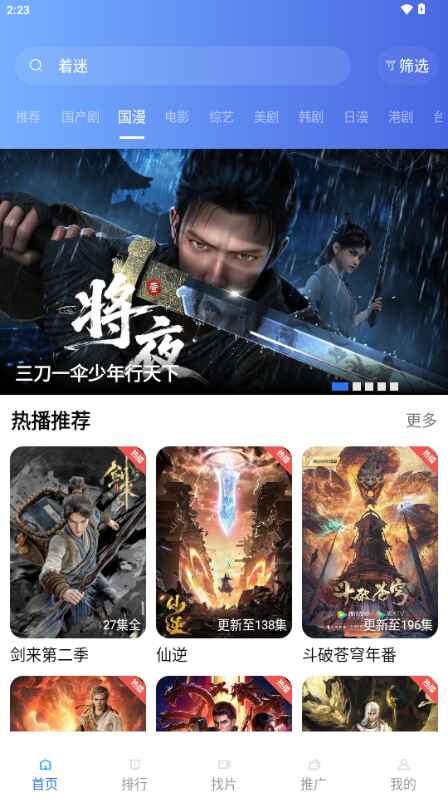Open the 我的 profile tab
448x798 pixels.
(x=403, y=775)
